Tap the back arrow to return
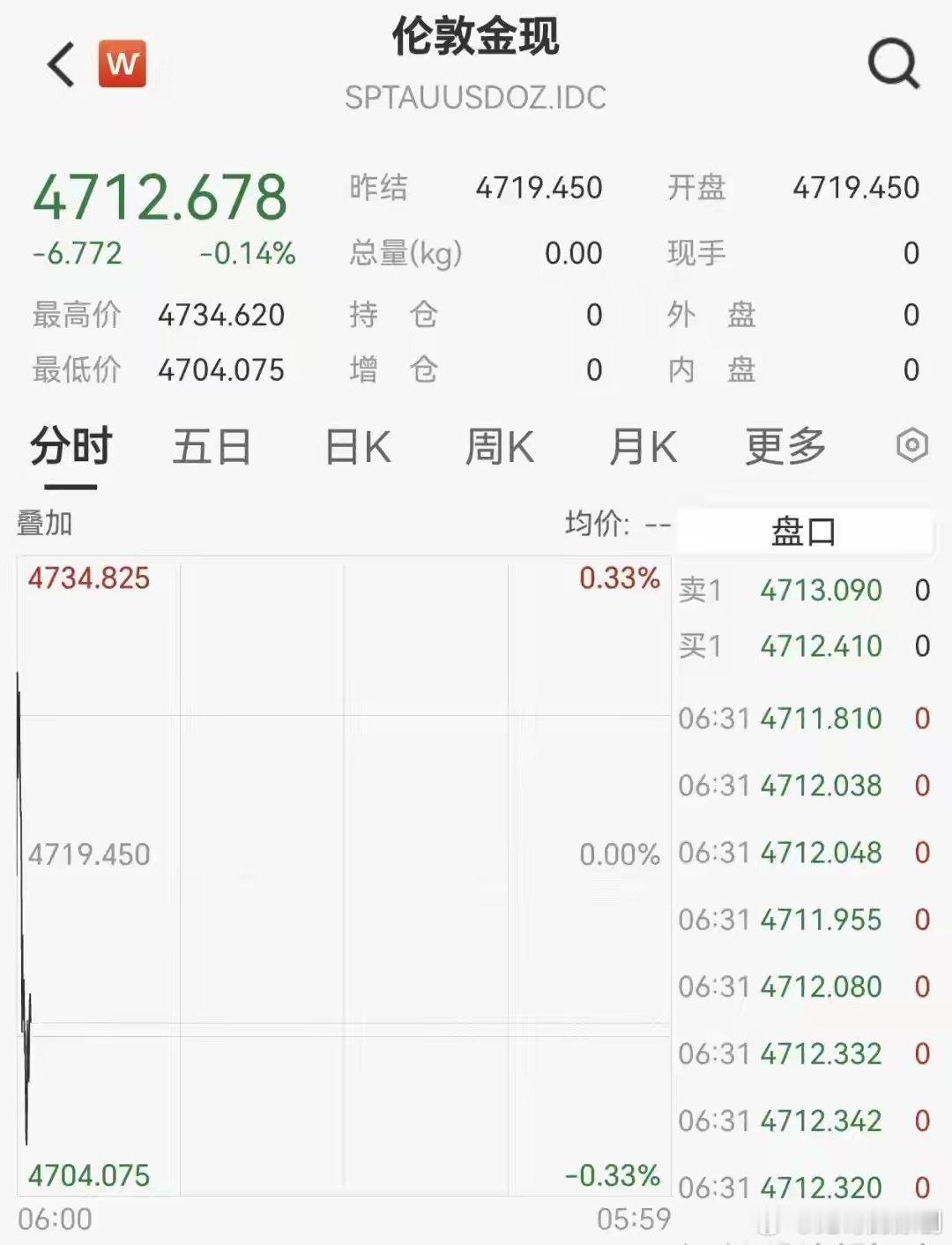952x1245 pixels. [x=59, y=63]
